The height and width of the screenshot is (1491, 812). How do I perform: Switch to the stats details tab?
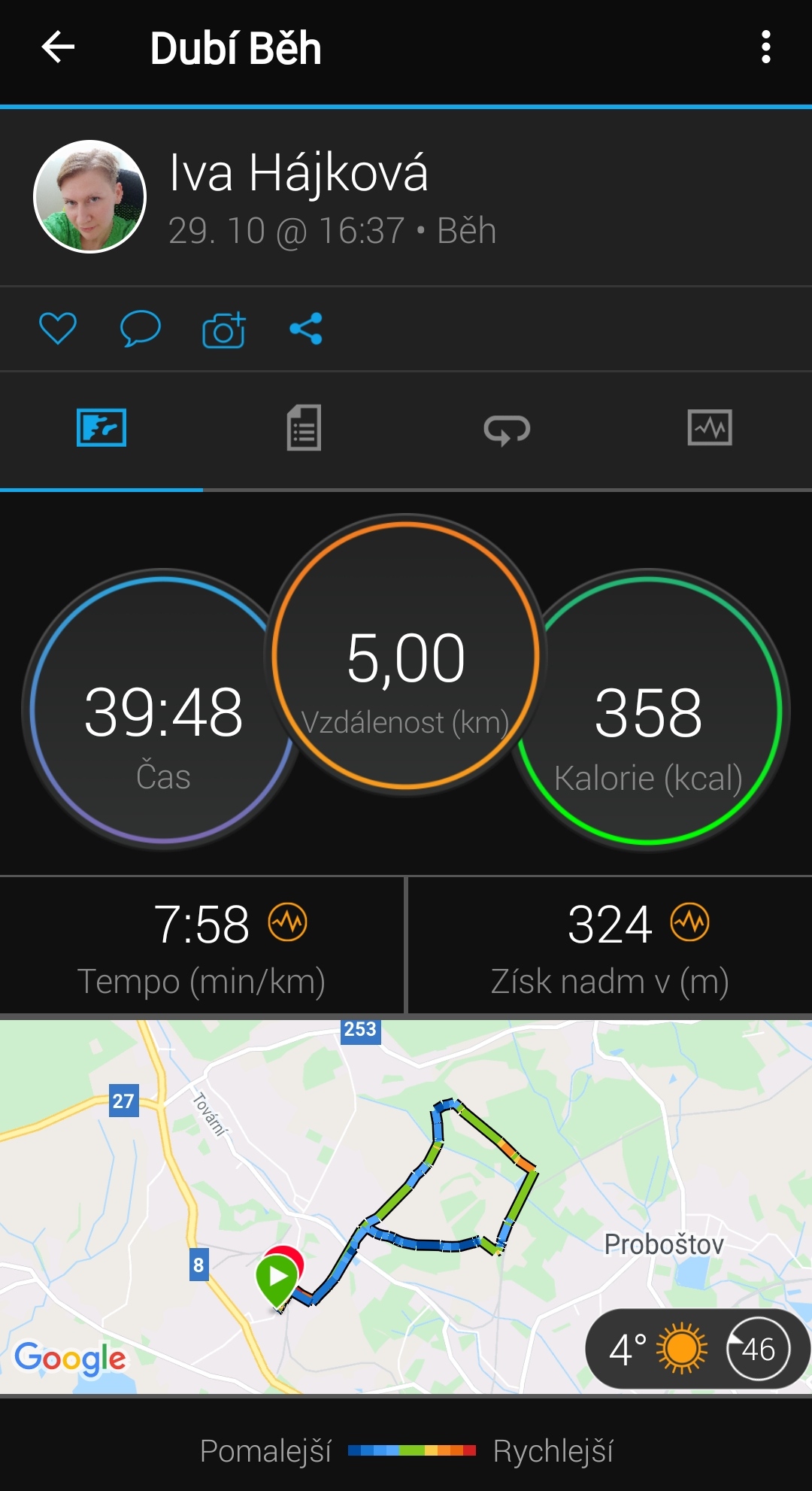304,428
